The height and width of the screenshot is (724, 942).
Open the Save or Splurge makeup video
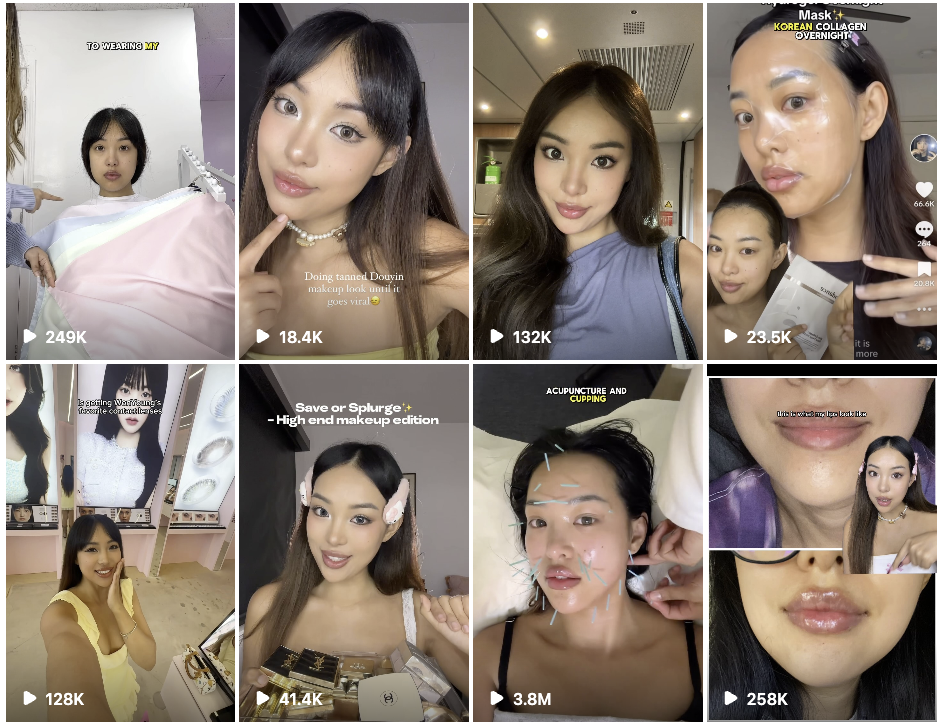(354, 543)
